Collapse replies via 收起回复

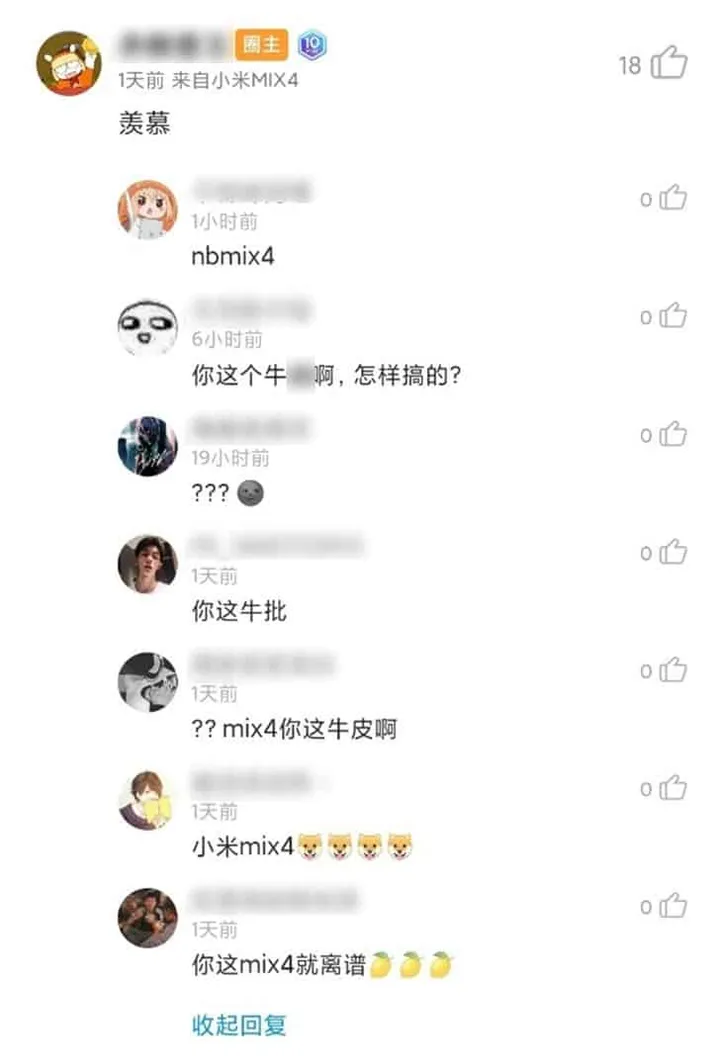click(239, 1024)
